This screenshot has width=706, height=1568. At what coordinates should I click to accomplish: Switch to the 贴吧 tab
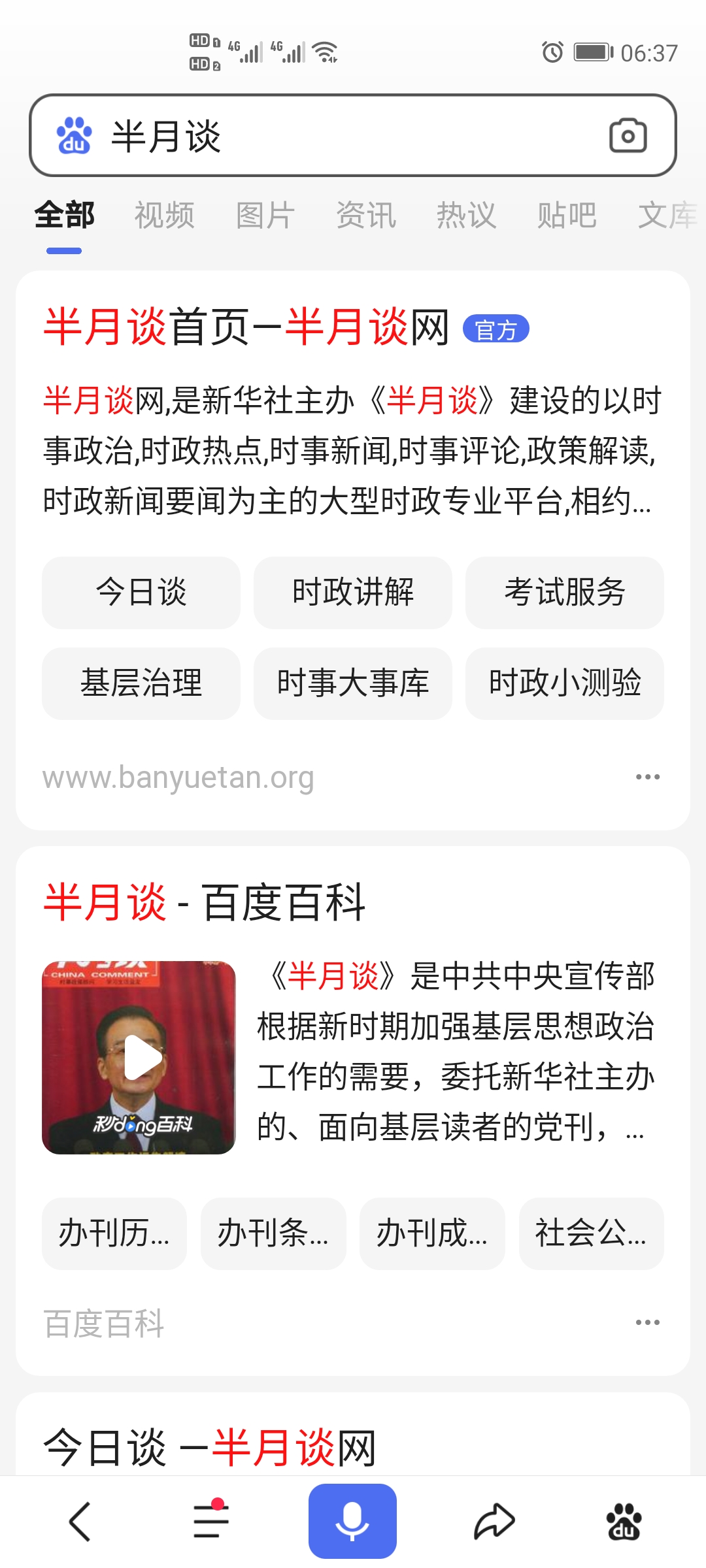567,216
